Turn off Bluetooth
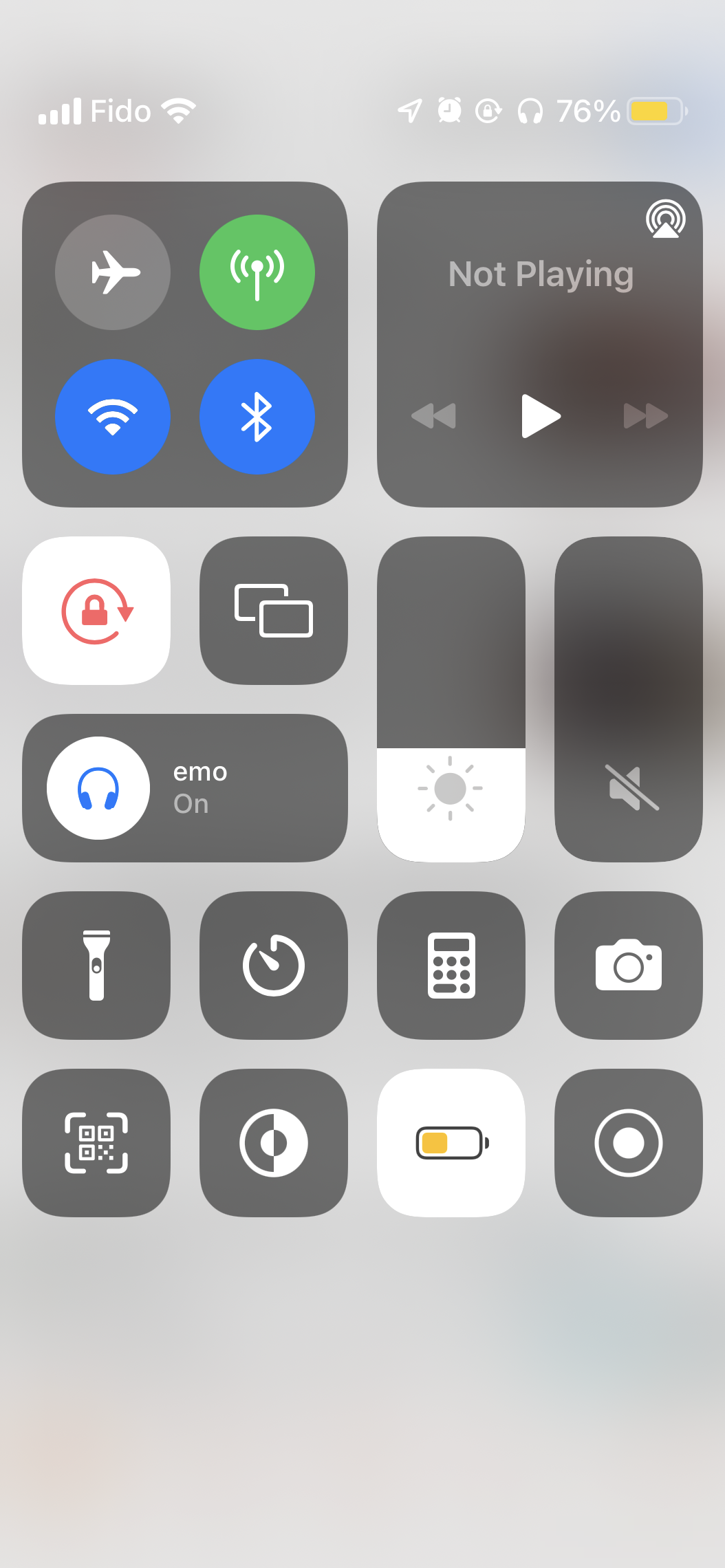Image resolution: width=725 pixels, height=1568 pixels. (257, 417)
